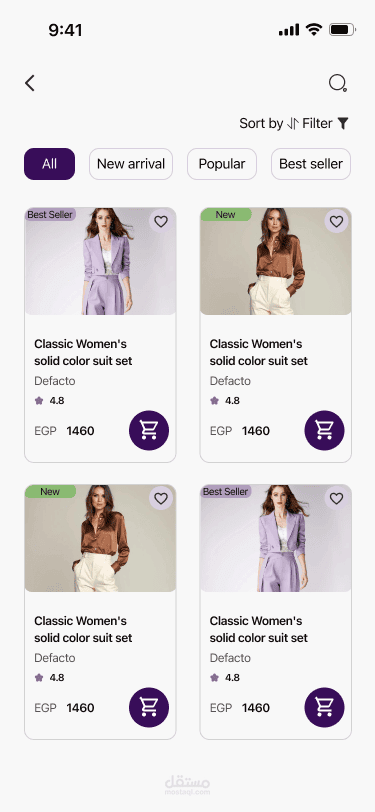Open the search icon

[338, 83]
